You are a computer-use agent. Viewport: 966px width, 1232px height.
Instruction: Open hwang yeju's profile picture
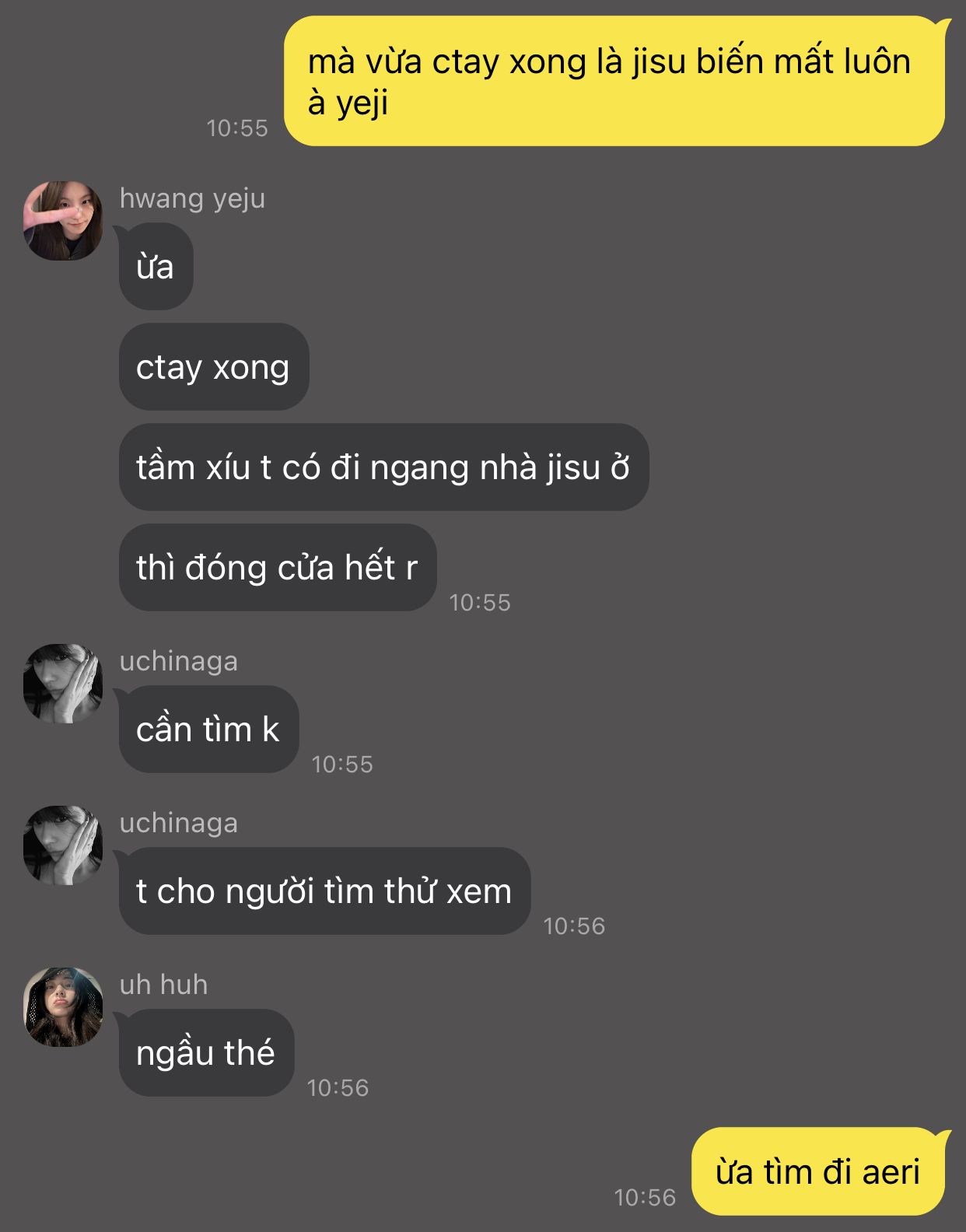pyautogui.click(x=63, y=221)
